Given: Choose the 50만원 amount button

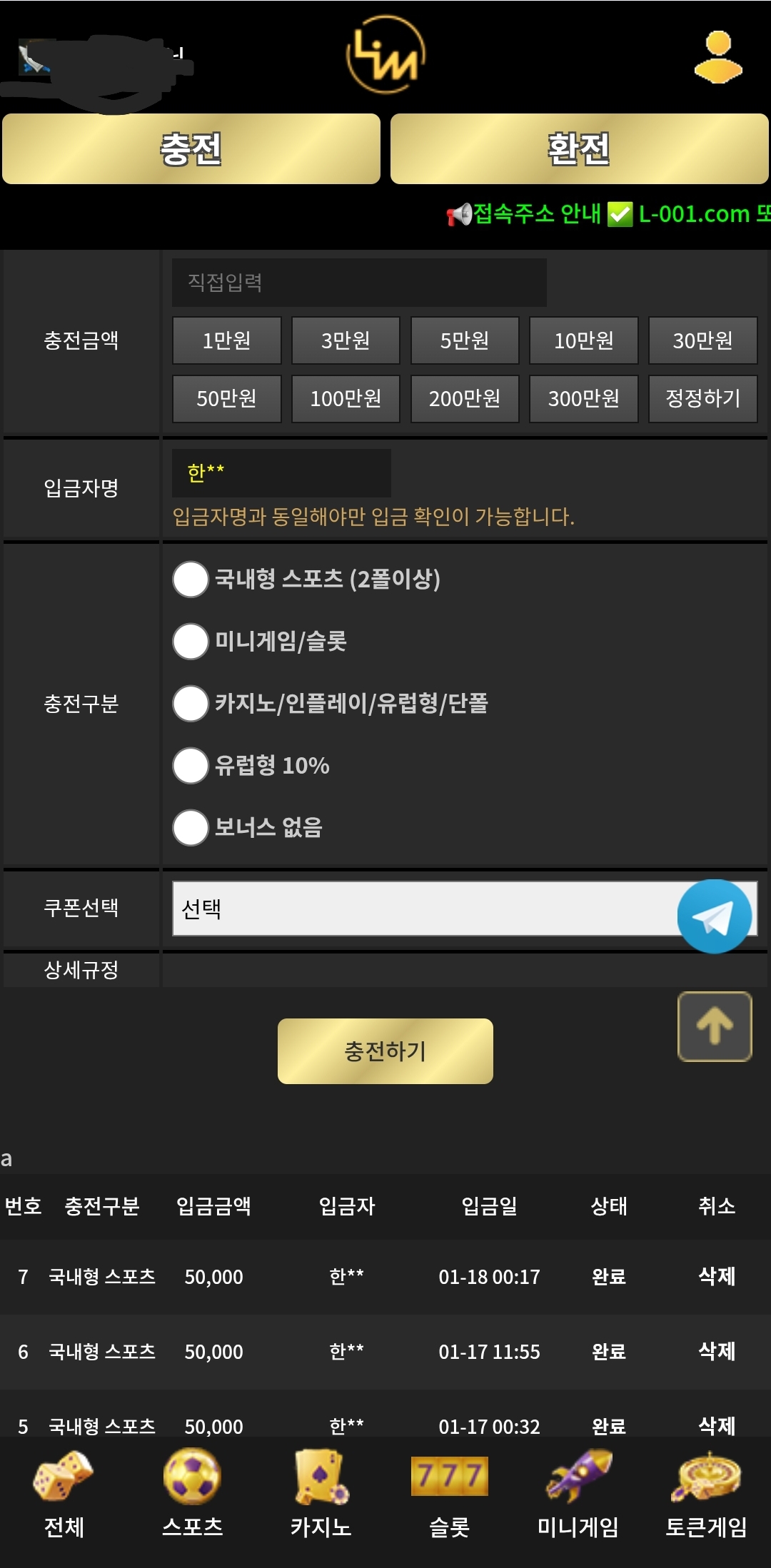Looking at the screenshot, I should pos(226,398).
